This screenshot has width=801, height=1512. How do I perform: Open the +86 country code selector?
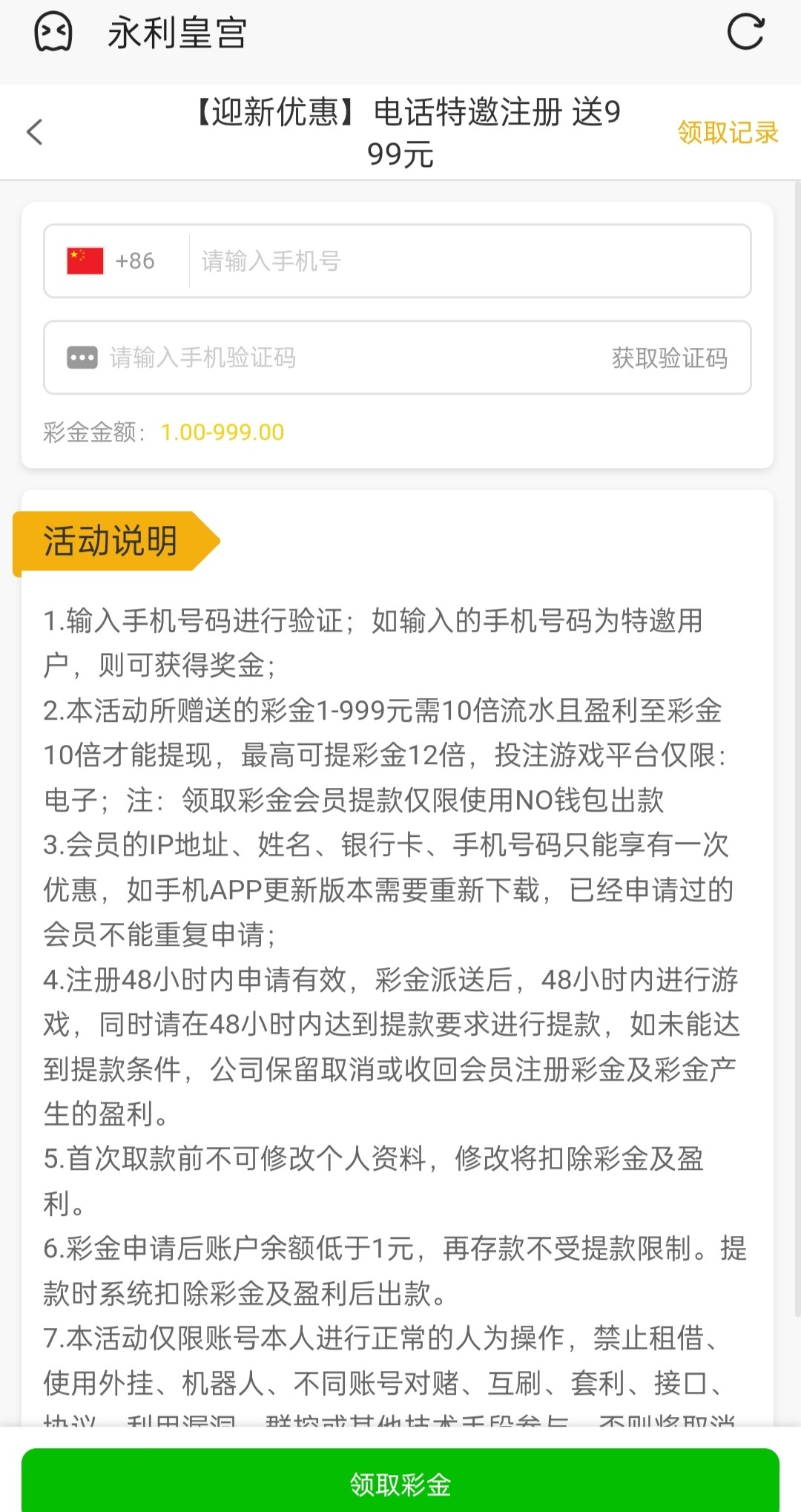click(x=113, y=261)
